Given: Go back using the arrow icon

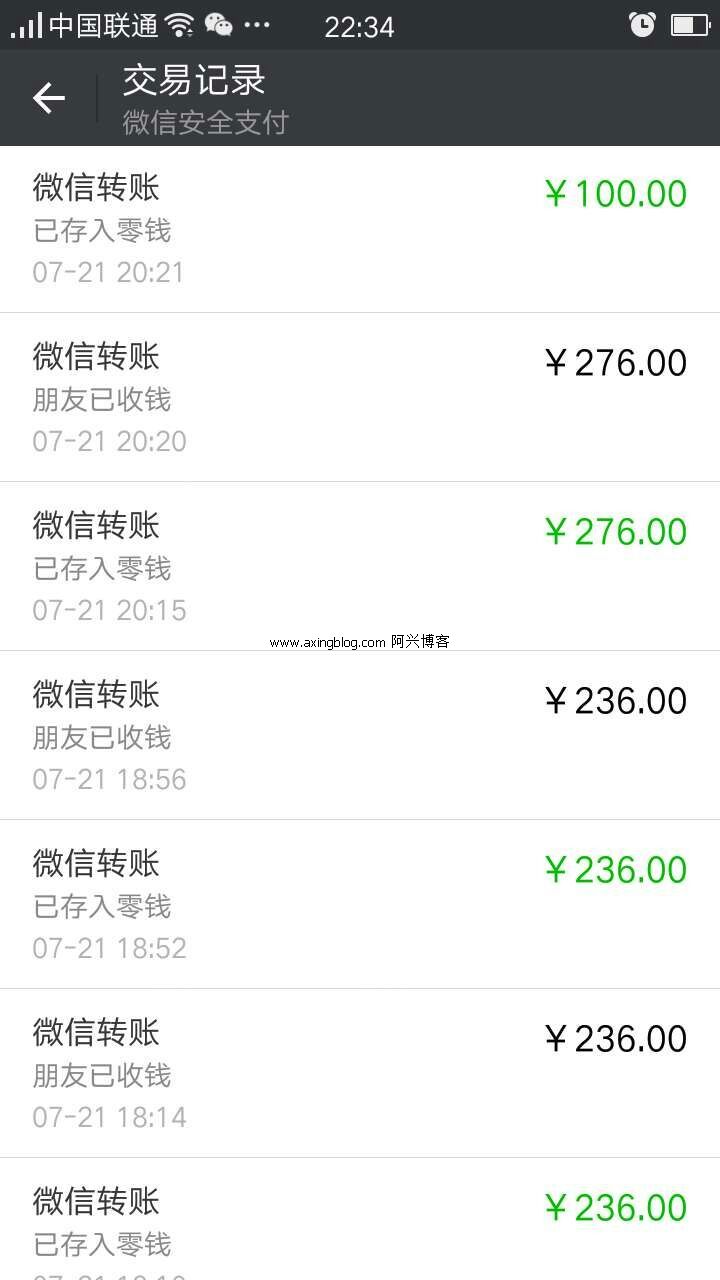Looking at the screenshot, I should click(48, 98).
